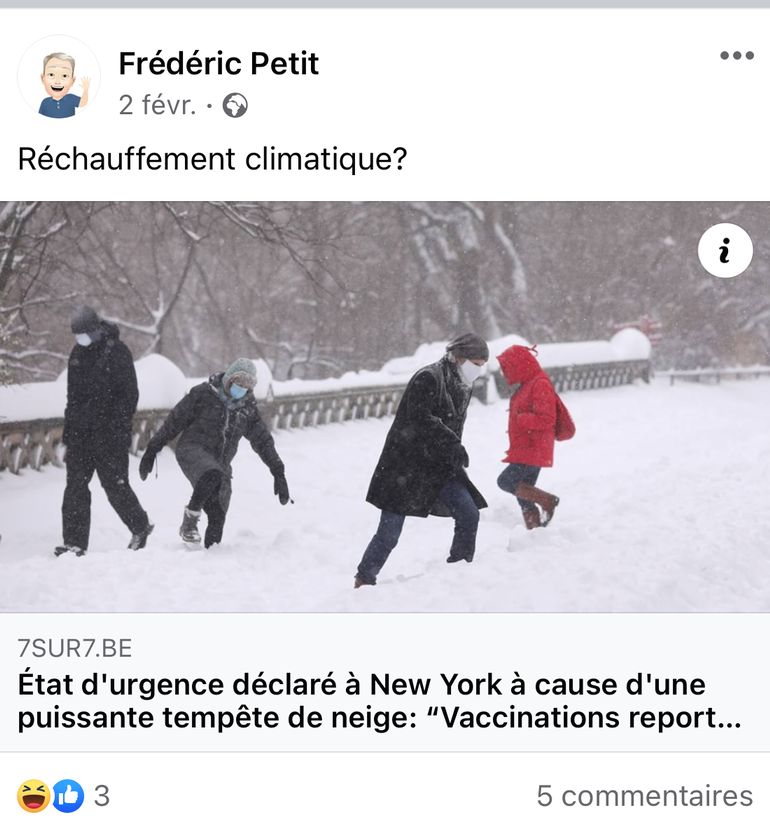The image size is (770, 832).
Task: See who reacted to the post
Action: (63, 796)
